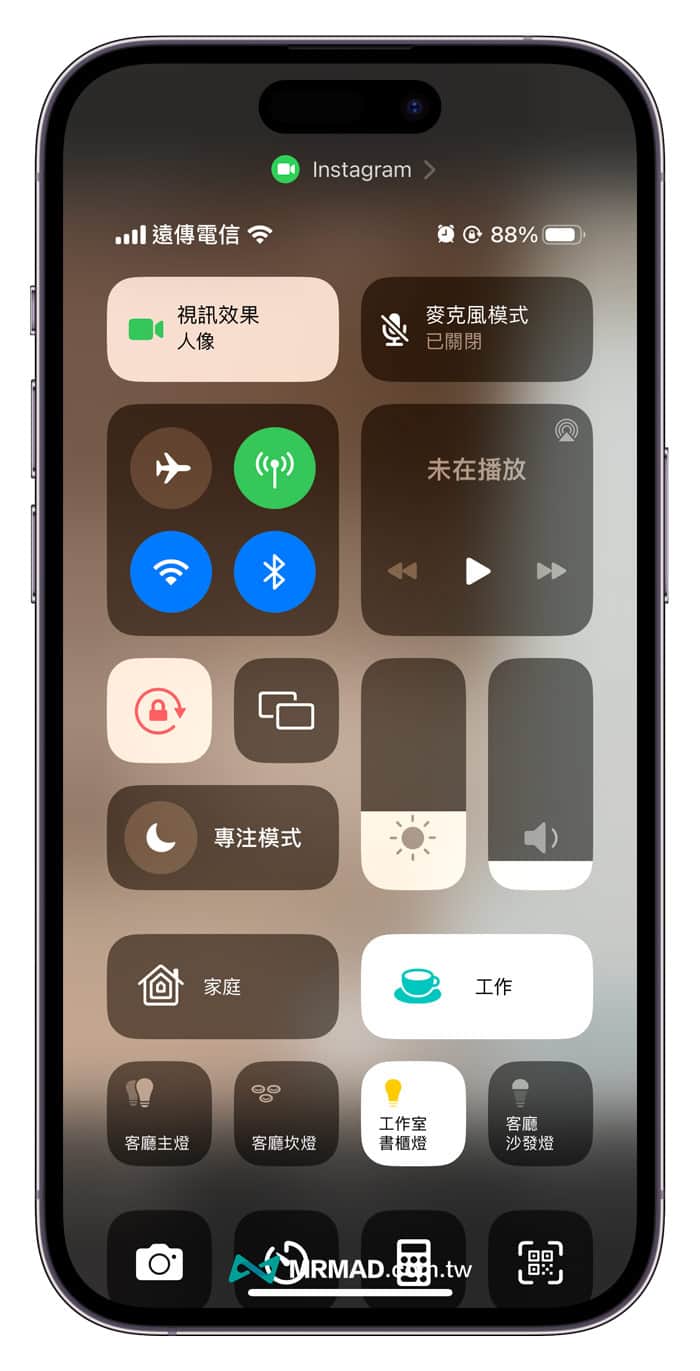The width and height of the screenshot is (700, 1371).
Task: Turn off Bluetooth
Action: (x=275, y=571)
